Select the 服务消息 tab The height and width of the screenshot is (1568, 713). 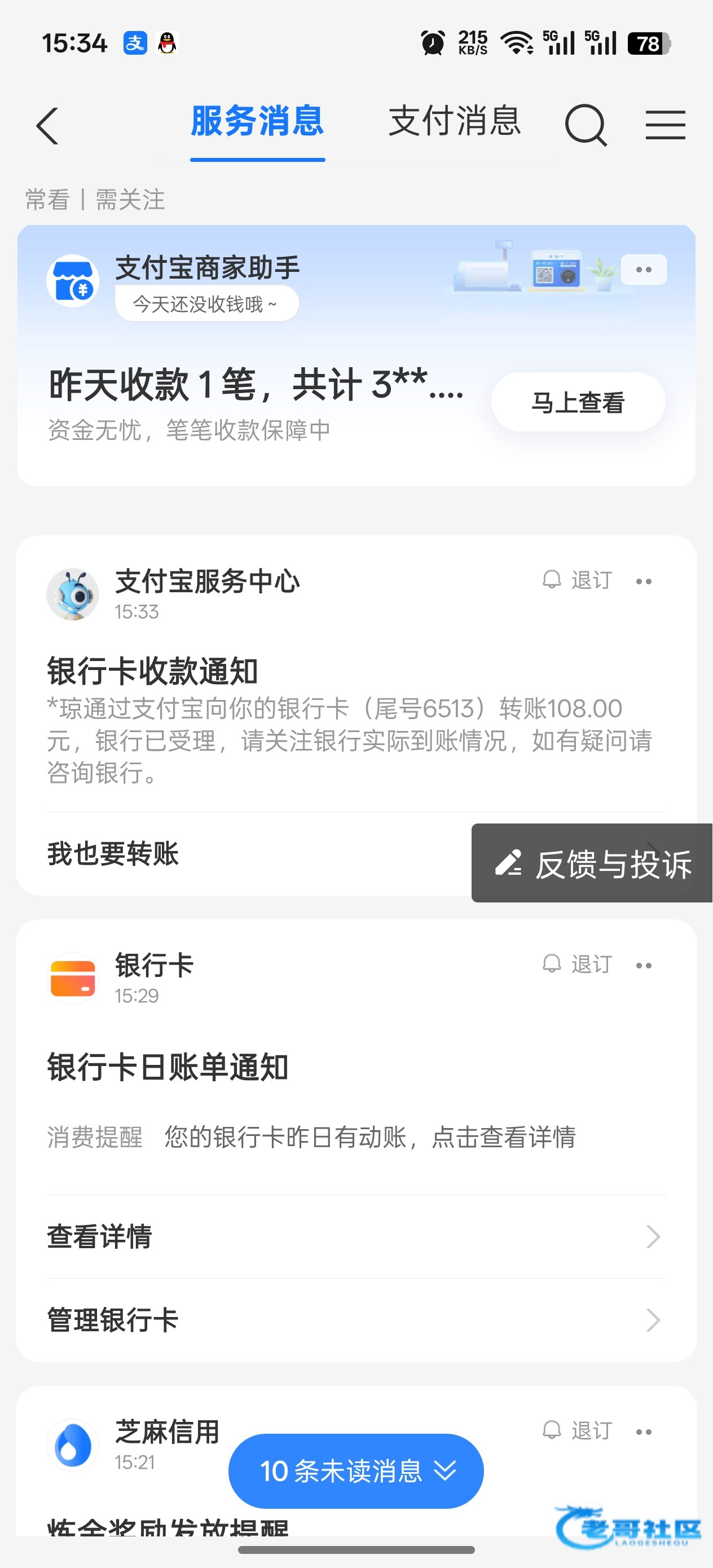click(257, 121)
